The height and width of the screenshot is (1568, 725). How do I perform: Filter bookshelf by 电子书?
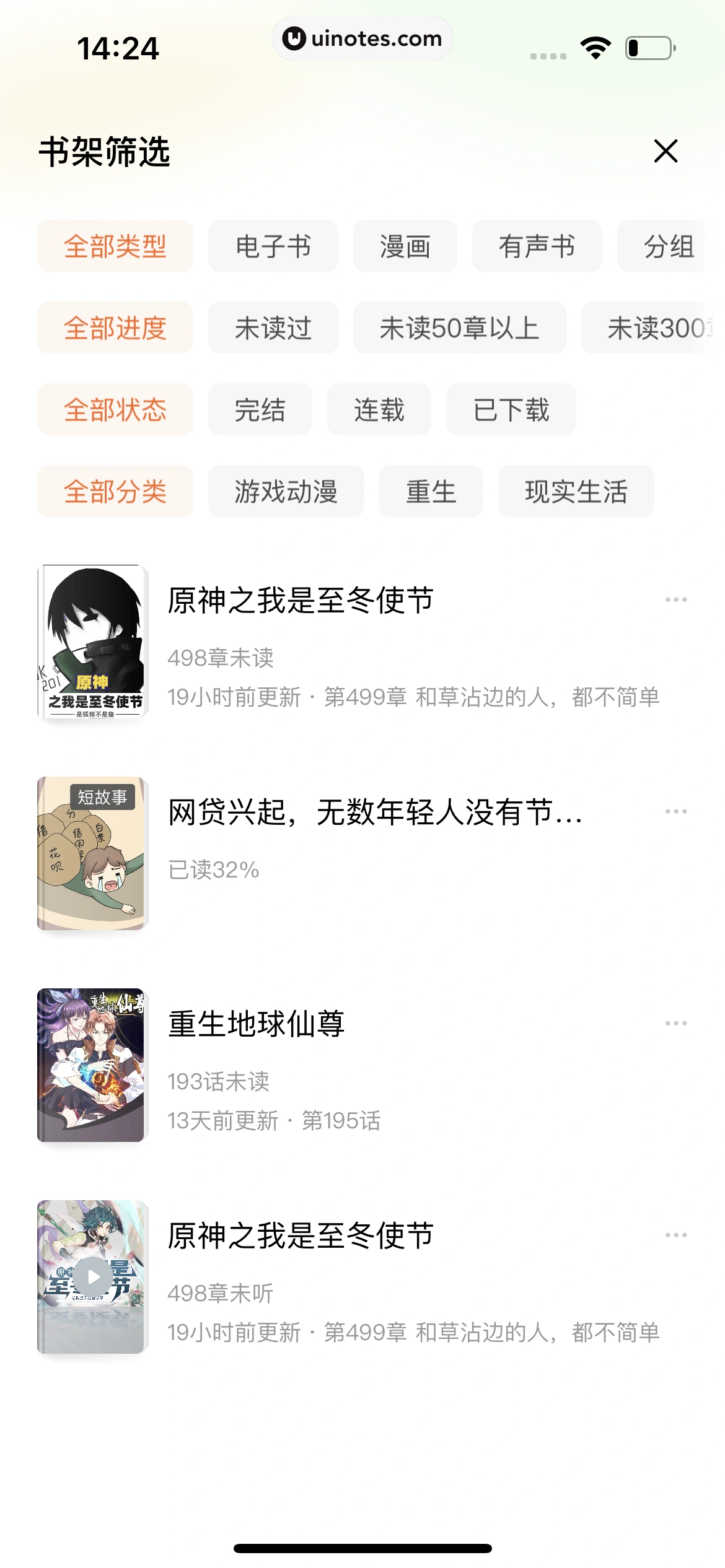[x=273, y=246]
